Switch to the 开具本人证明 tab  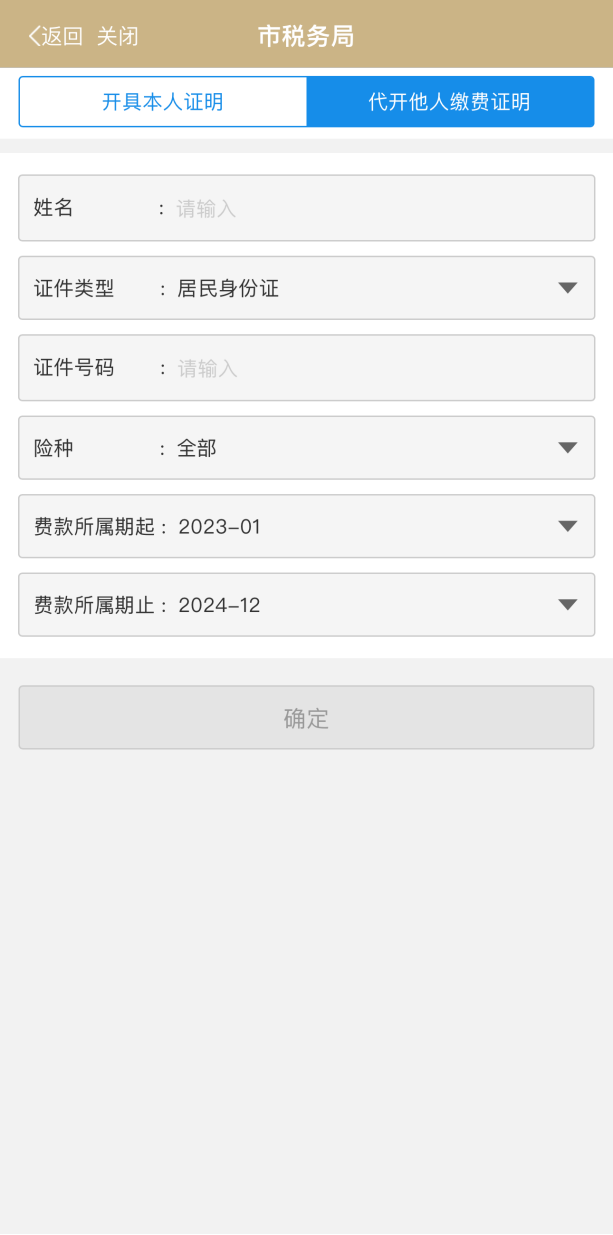click(163, 102)
